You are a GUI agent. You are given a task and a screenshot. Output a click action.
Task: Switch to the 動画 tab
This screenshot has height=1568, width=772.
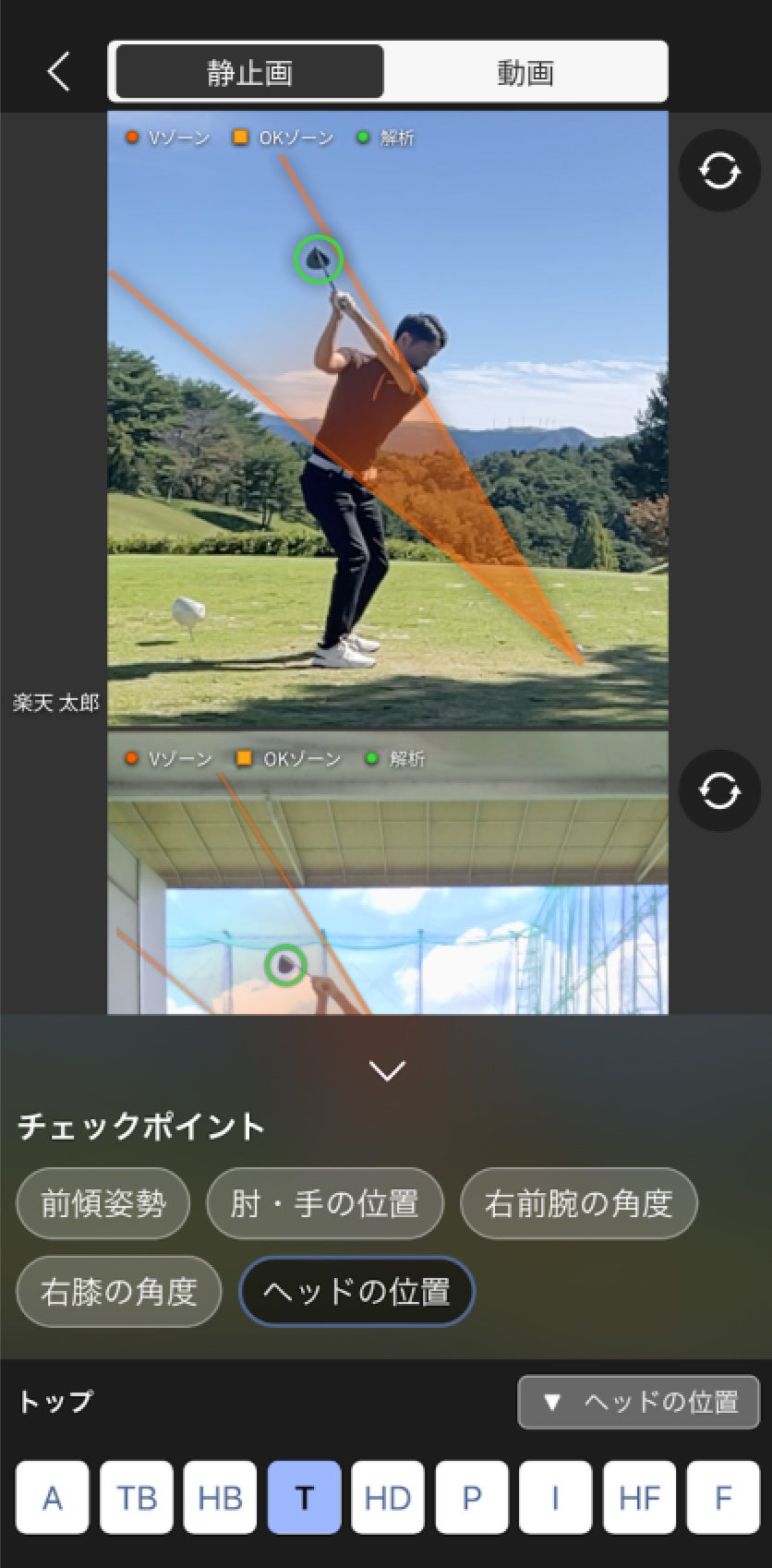(525, 72)
